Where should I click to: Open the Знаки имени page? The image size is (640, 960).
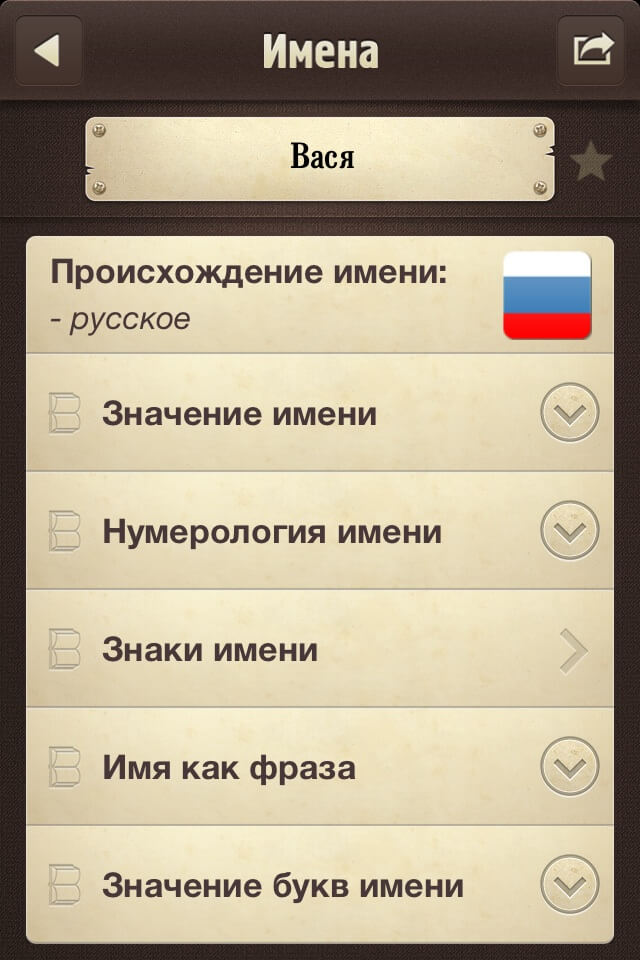point(571,650)
